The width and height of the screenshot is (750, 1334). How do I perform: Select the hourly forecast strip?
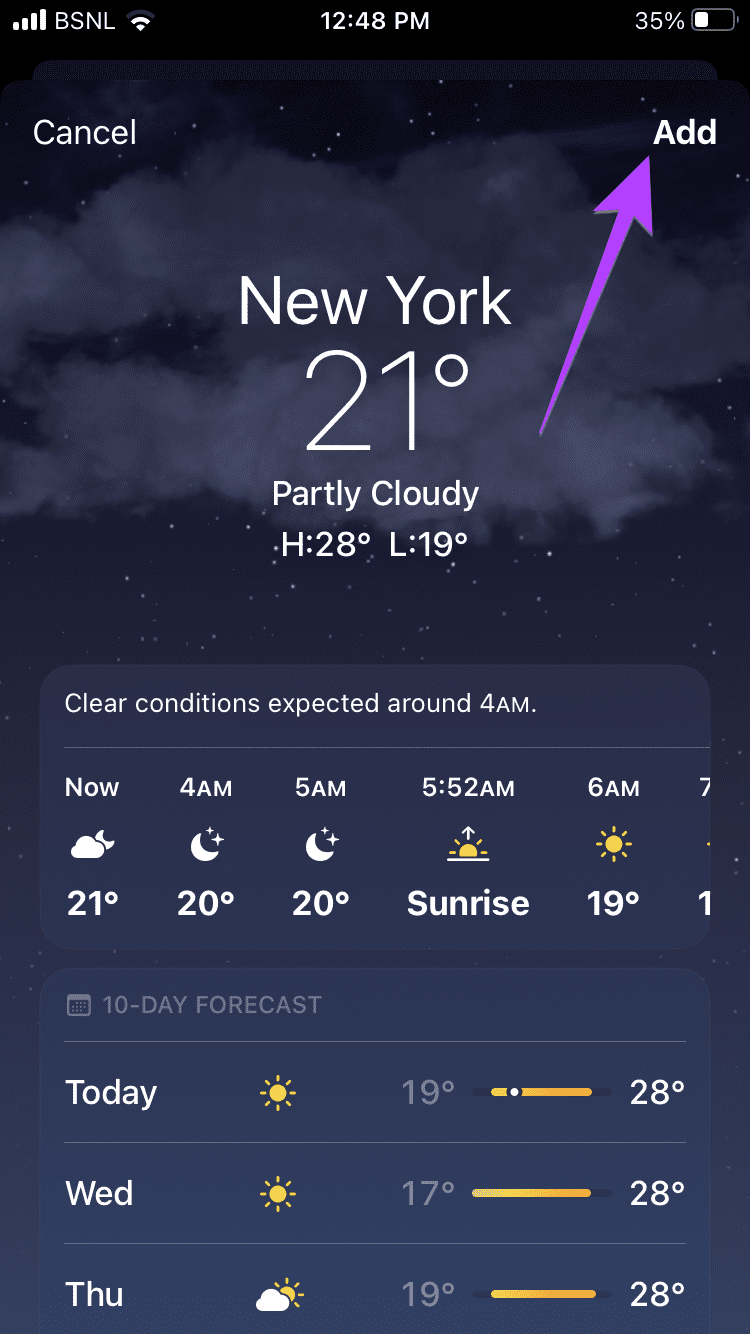[375, 845]
